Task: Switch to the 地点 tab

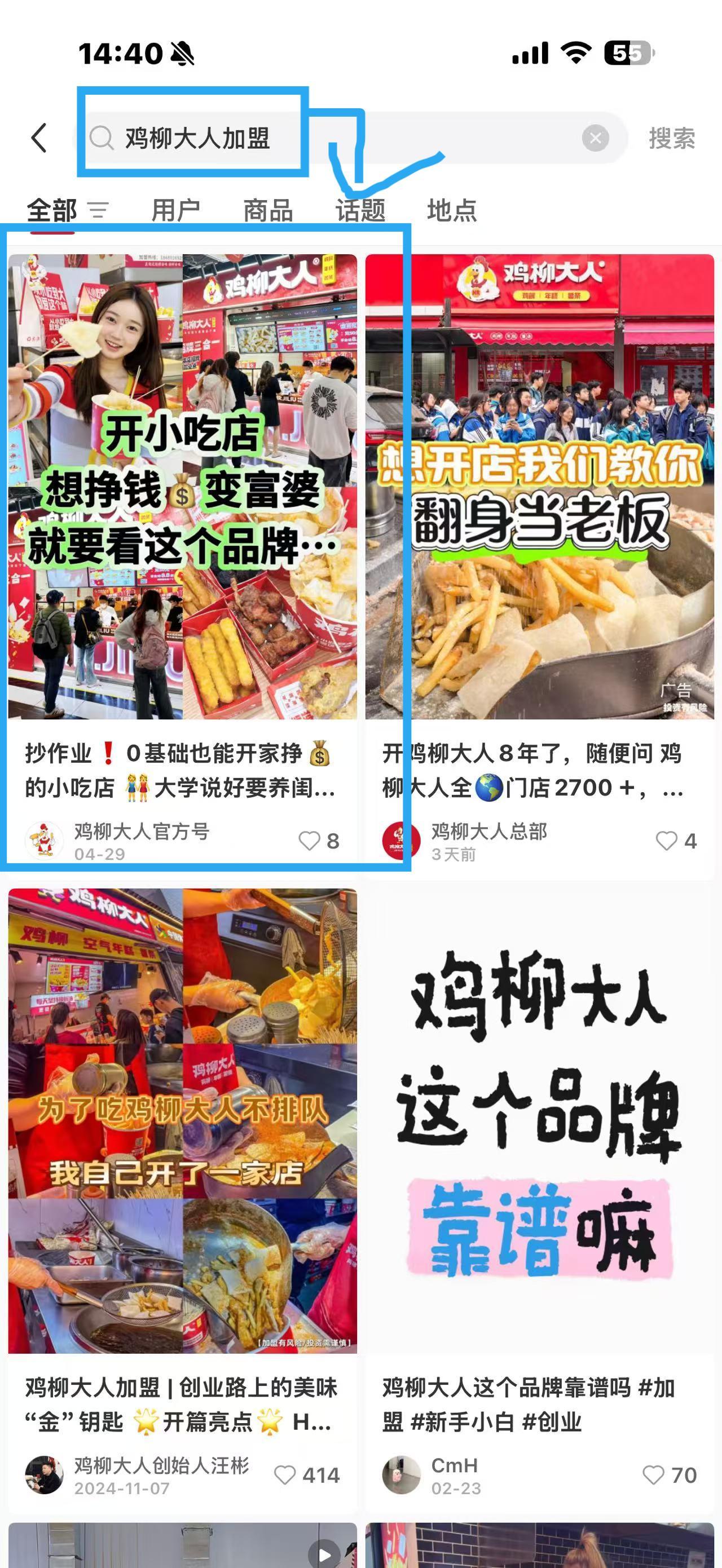Action: pos(452,211)
